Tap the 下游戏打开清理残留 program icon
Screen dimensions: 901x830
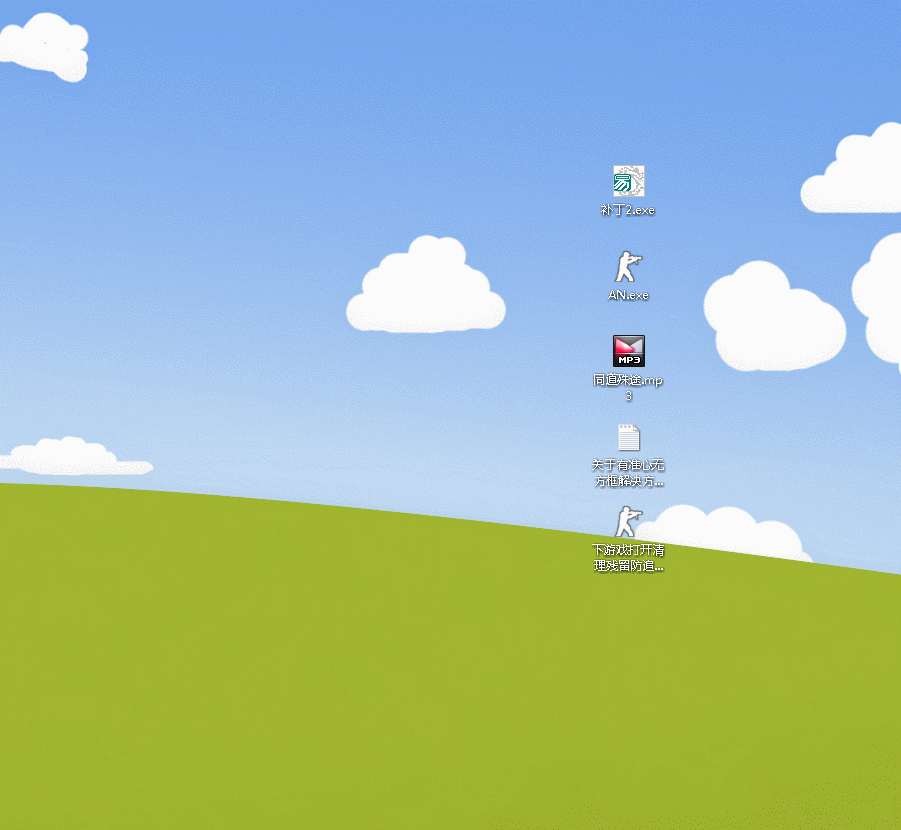628,522
